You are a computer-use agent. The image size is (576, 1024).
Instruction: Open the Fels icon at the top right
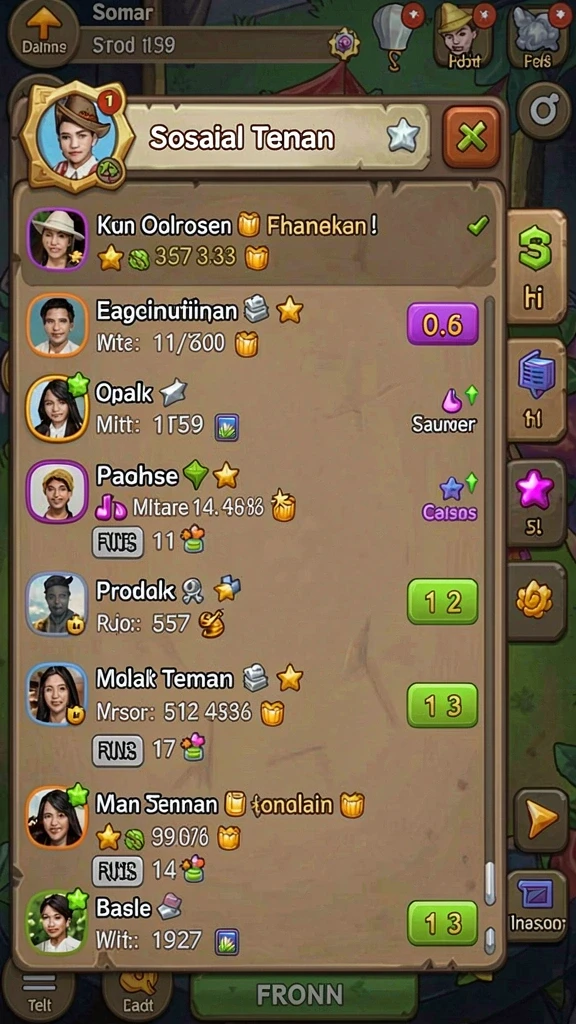(x=538, y=34)
